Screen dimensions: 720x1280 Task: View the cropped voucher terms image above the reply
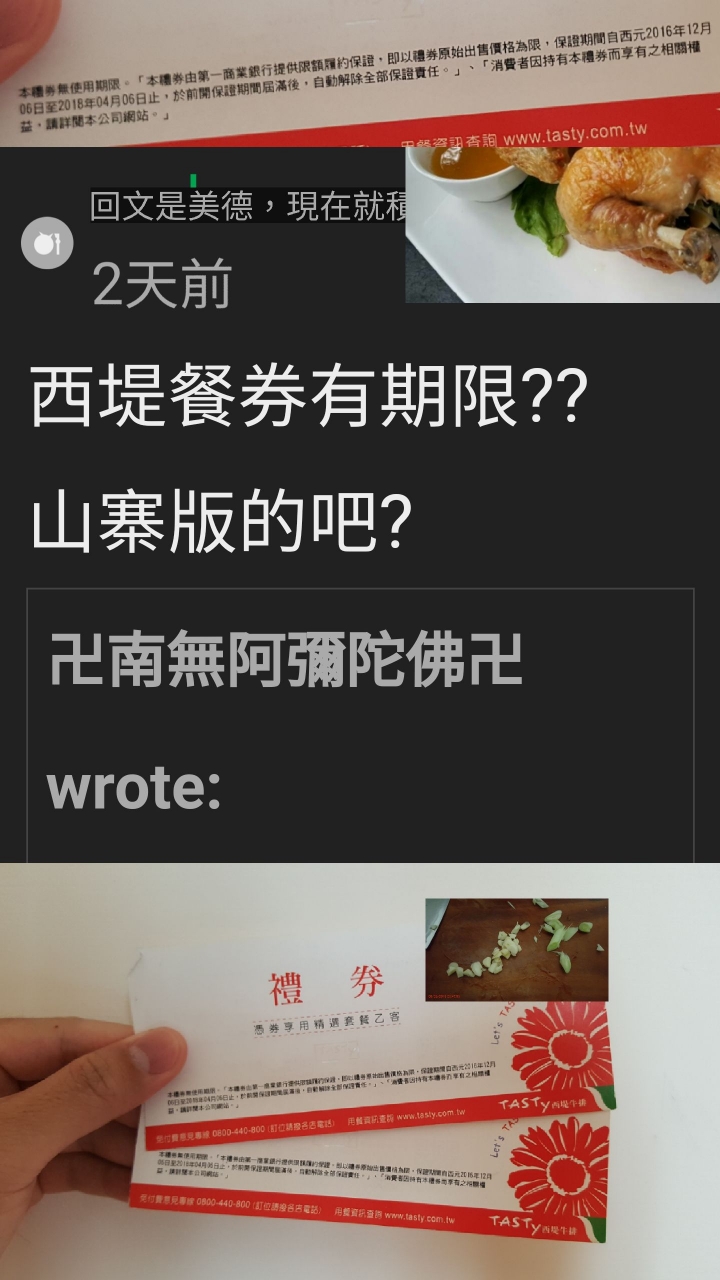[360, 72]
